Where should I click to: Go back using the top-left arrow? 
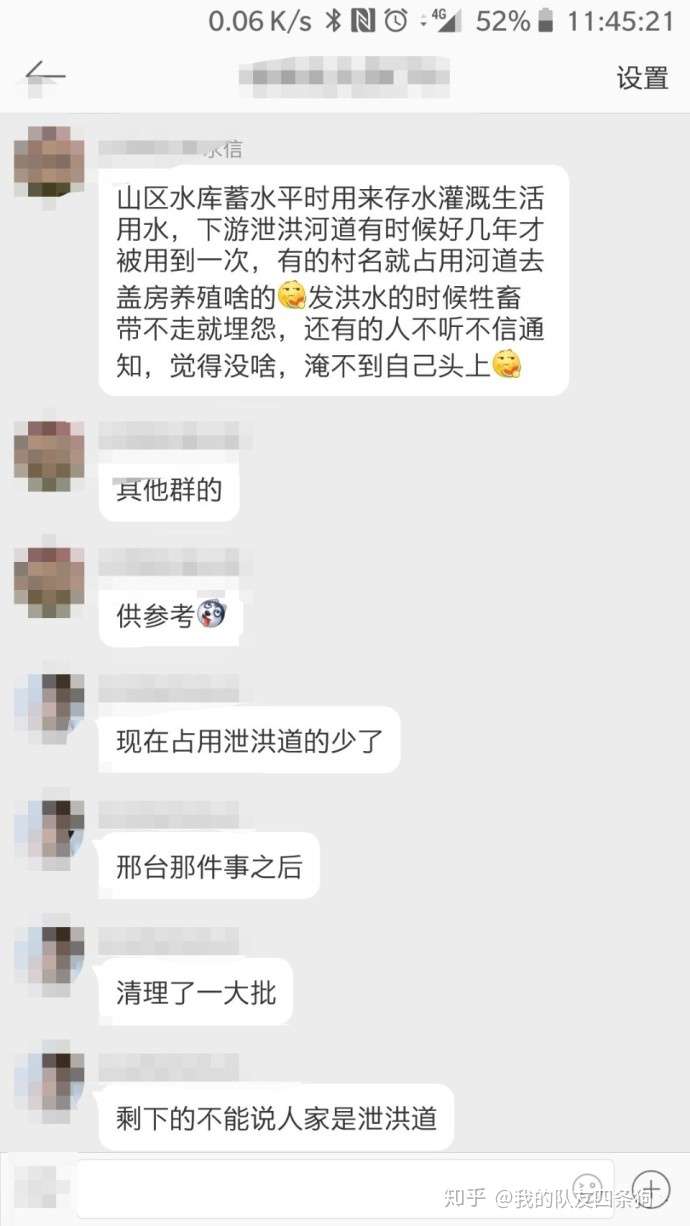[45, 76]
